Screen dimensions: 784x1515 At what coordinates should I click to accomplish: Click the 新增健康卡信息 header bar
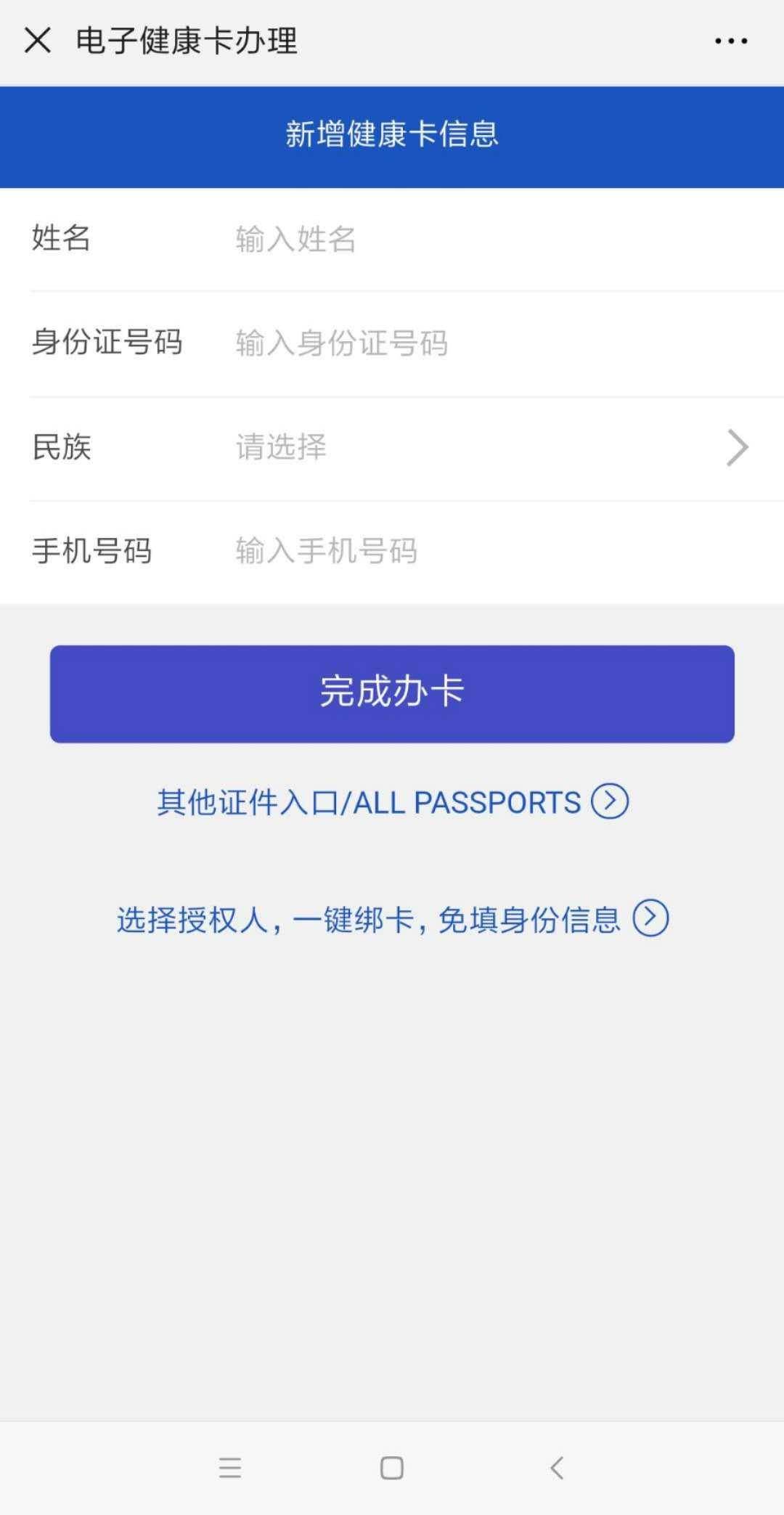click(392, 134)
